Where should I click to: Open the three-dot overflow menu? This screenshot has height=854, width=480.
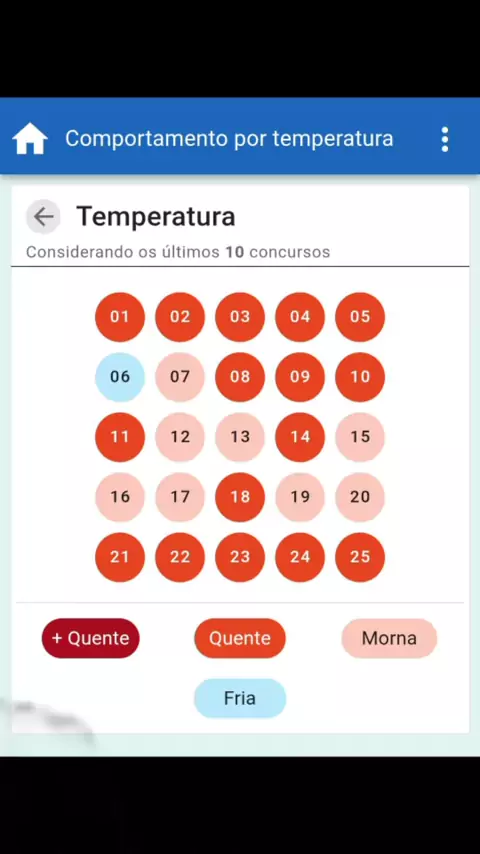point(445,139)
